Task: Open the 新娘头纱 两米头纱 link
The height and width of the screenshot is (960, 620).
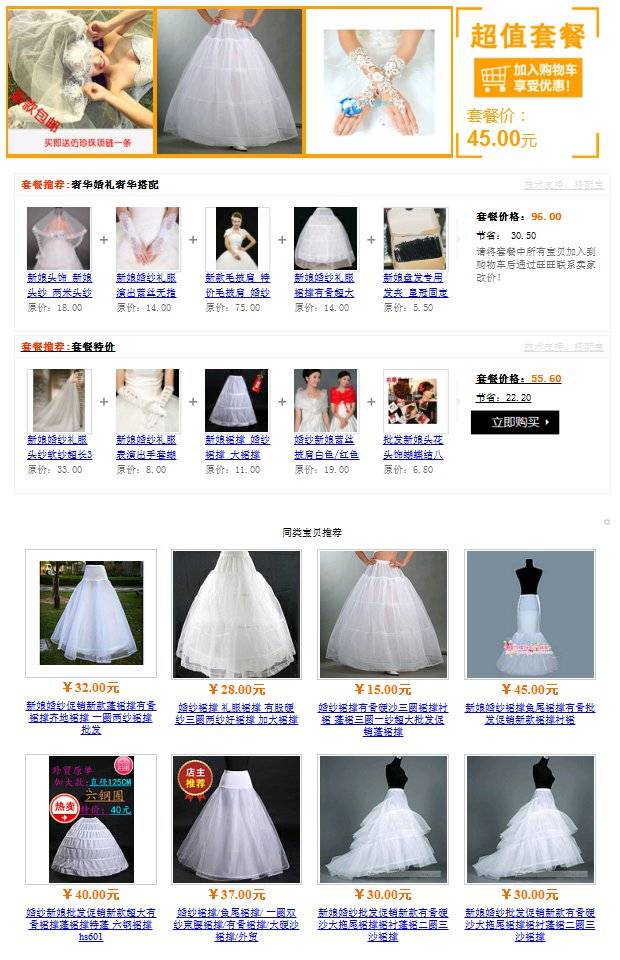Action: coord(59,285)
